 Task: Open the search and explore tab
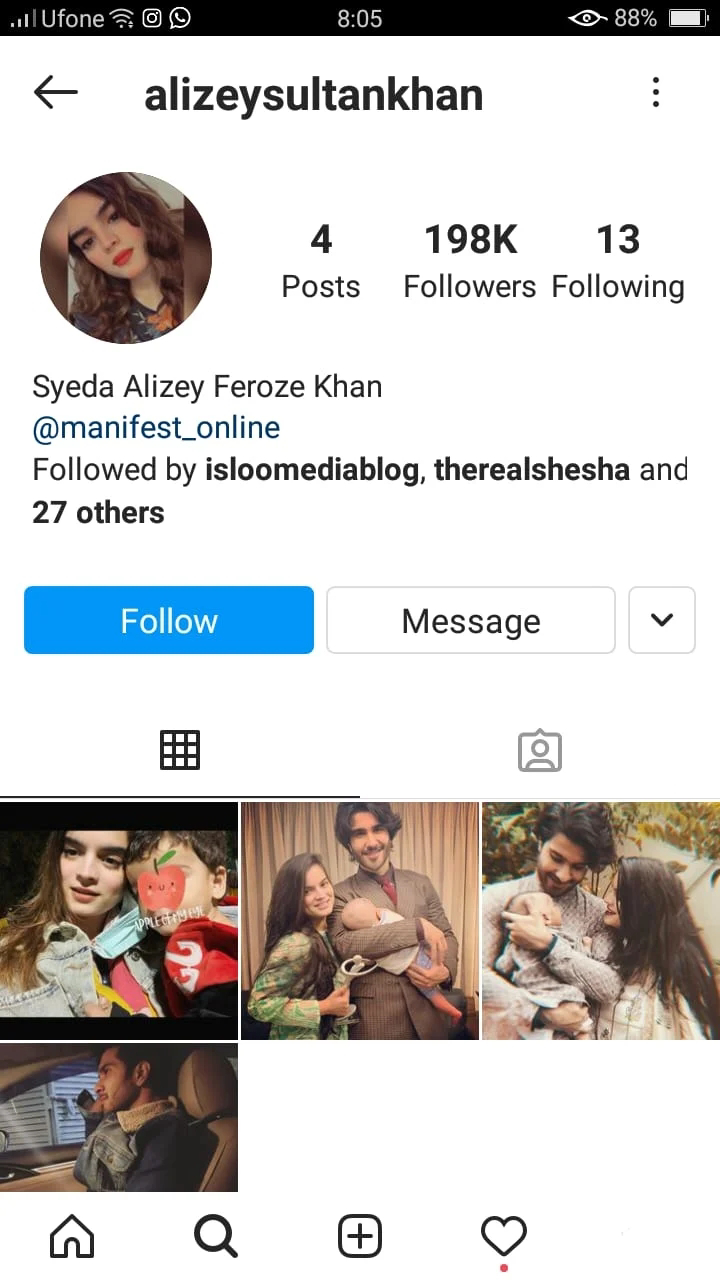[x=216, y=1238]
